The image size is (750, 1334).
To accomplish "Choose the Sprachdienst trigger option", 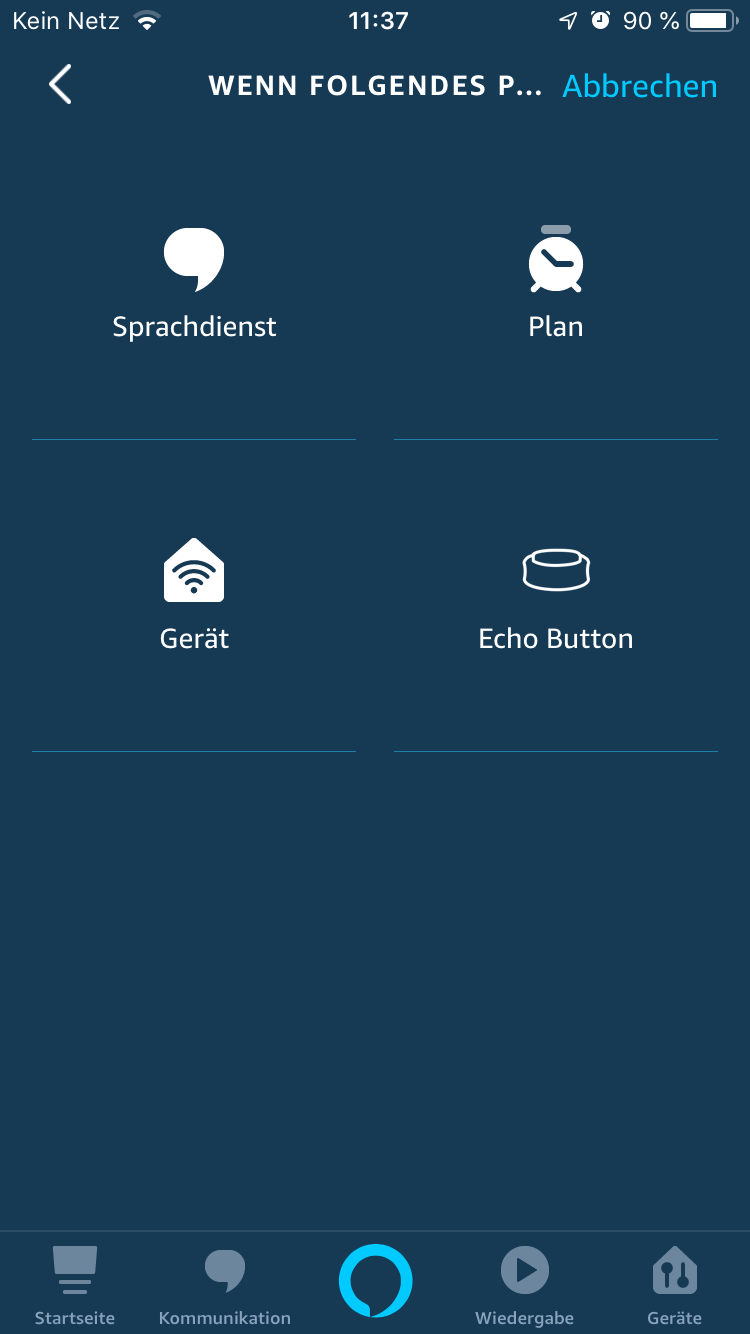I will coord(194,285).
